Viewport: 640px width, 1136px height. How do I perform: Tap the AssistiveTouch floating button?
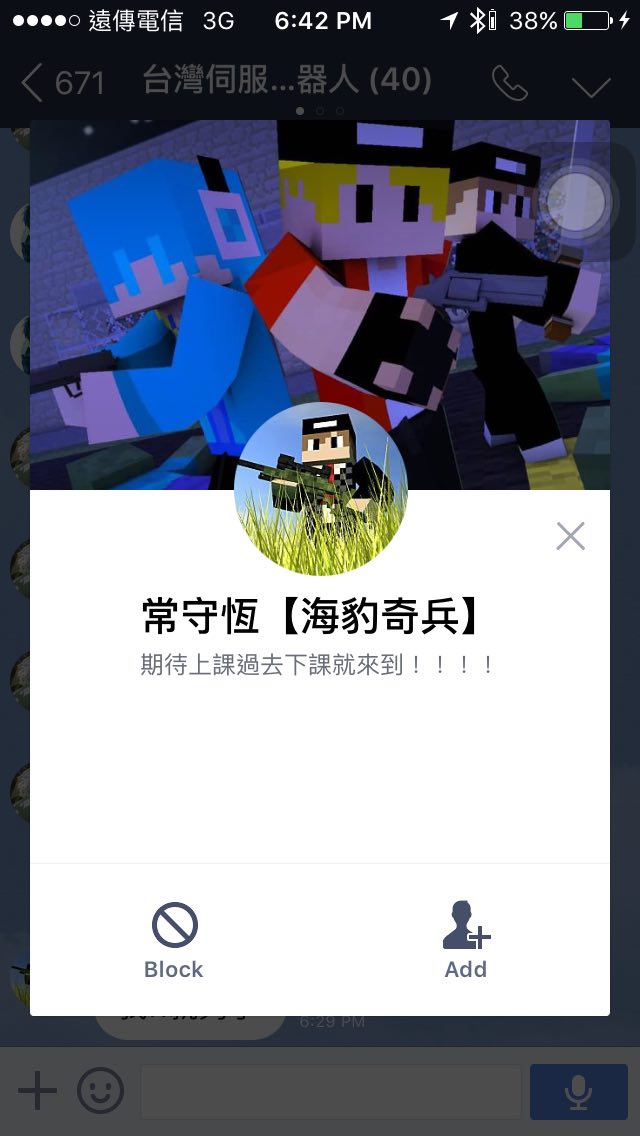tap(574, 203)
